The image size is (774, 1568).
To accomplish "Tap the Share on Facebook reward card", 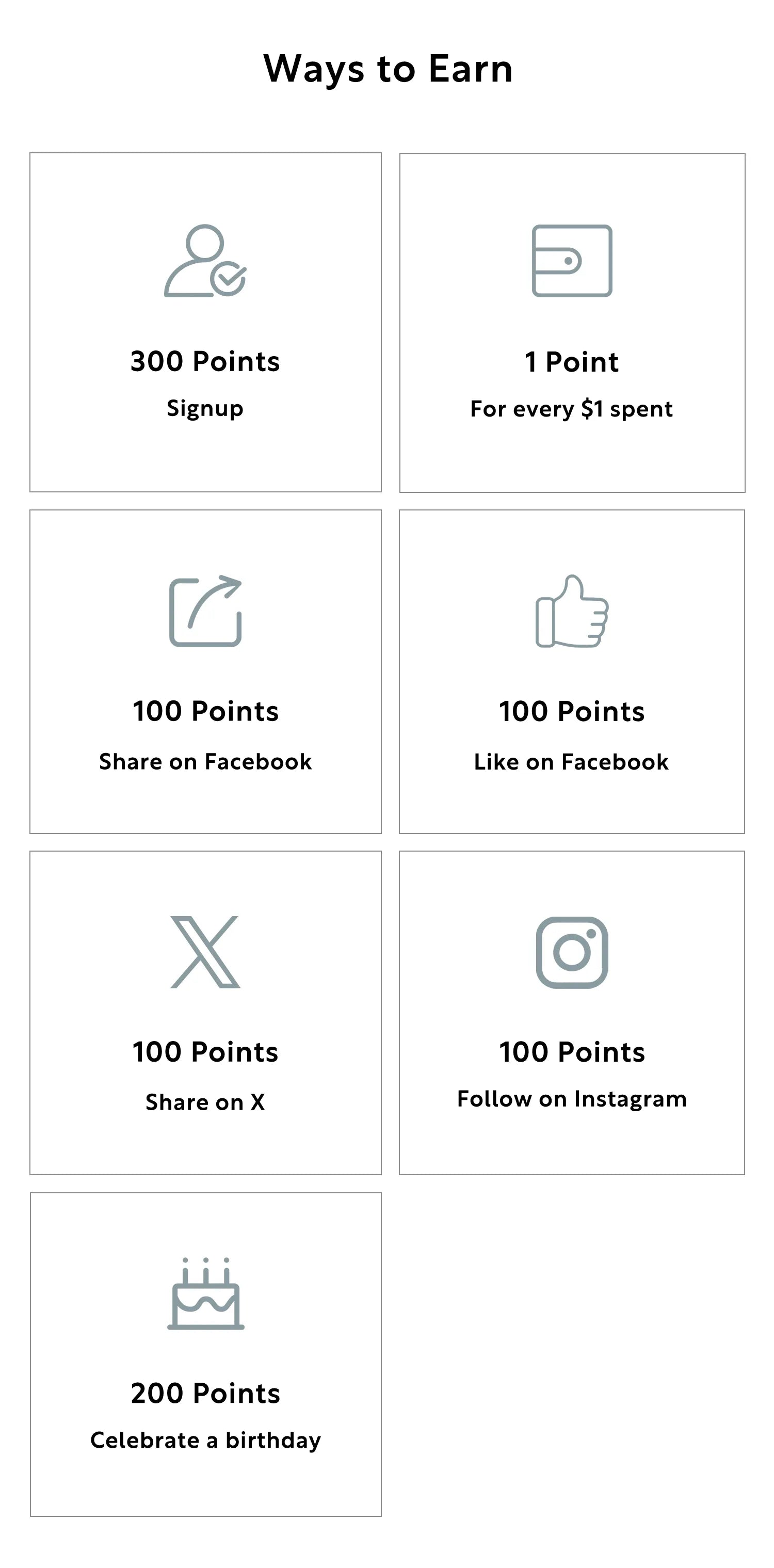I will coord(206,671).
